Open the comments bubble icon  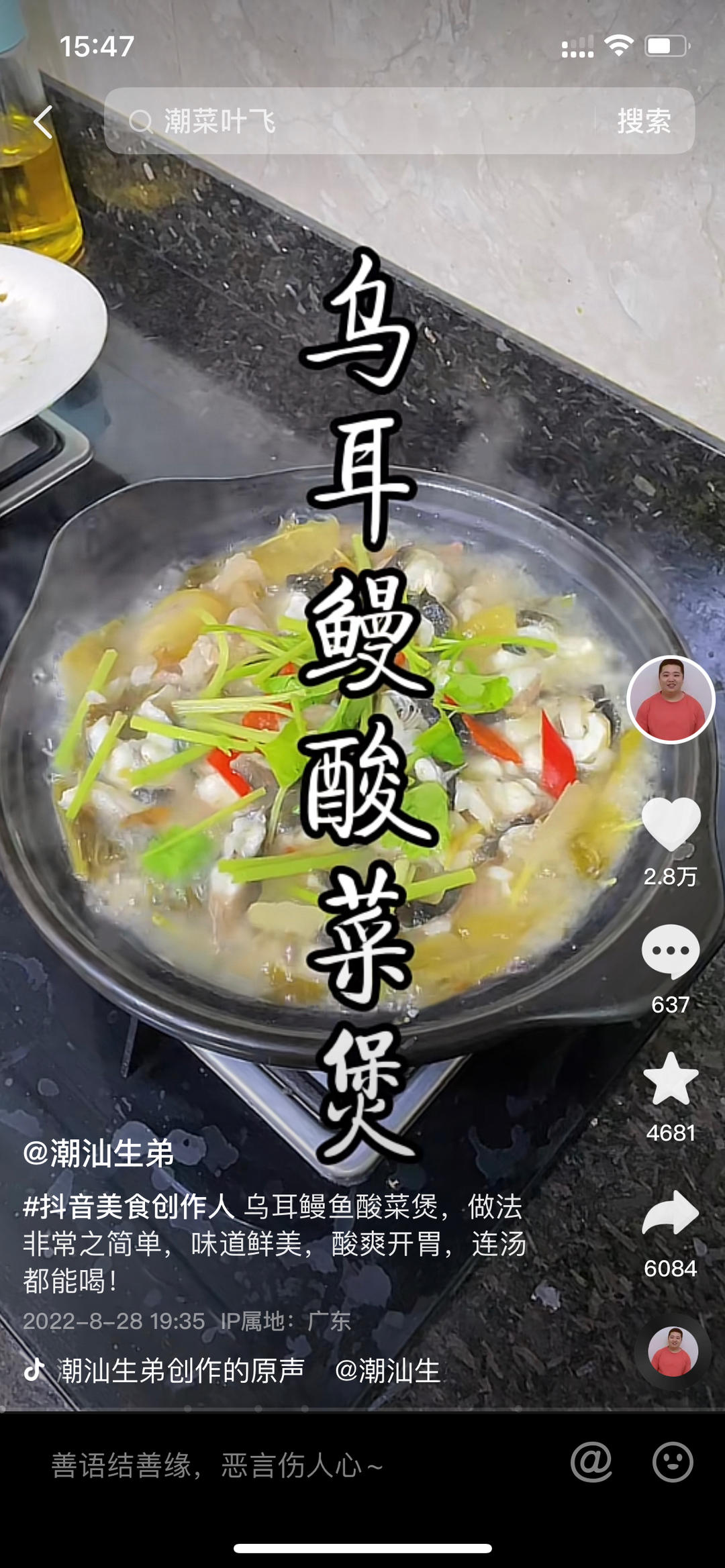(x=671, y=951)
